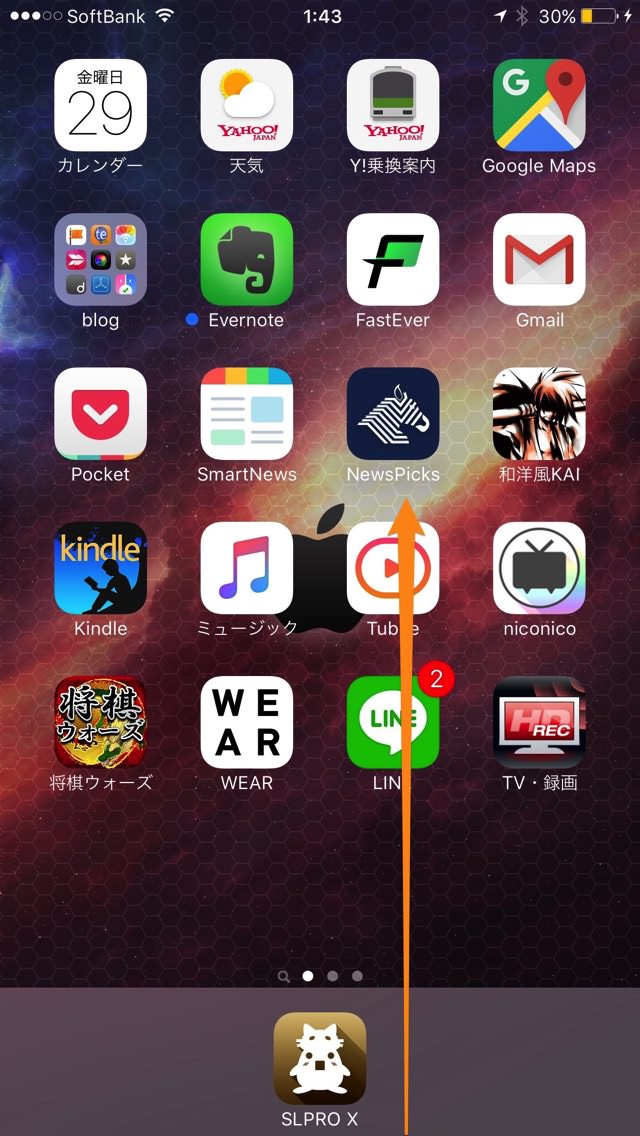Screen dimensions: 640x1136
Task: Open FastEver app
Action: [393, 259]
